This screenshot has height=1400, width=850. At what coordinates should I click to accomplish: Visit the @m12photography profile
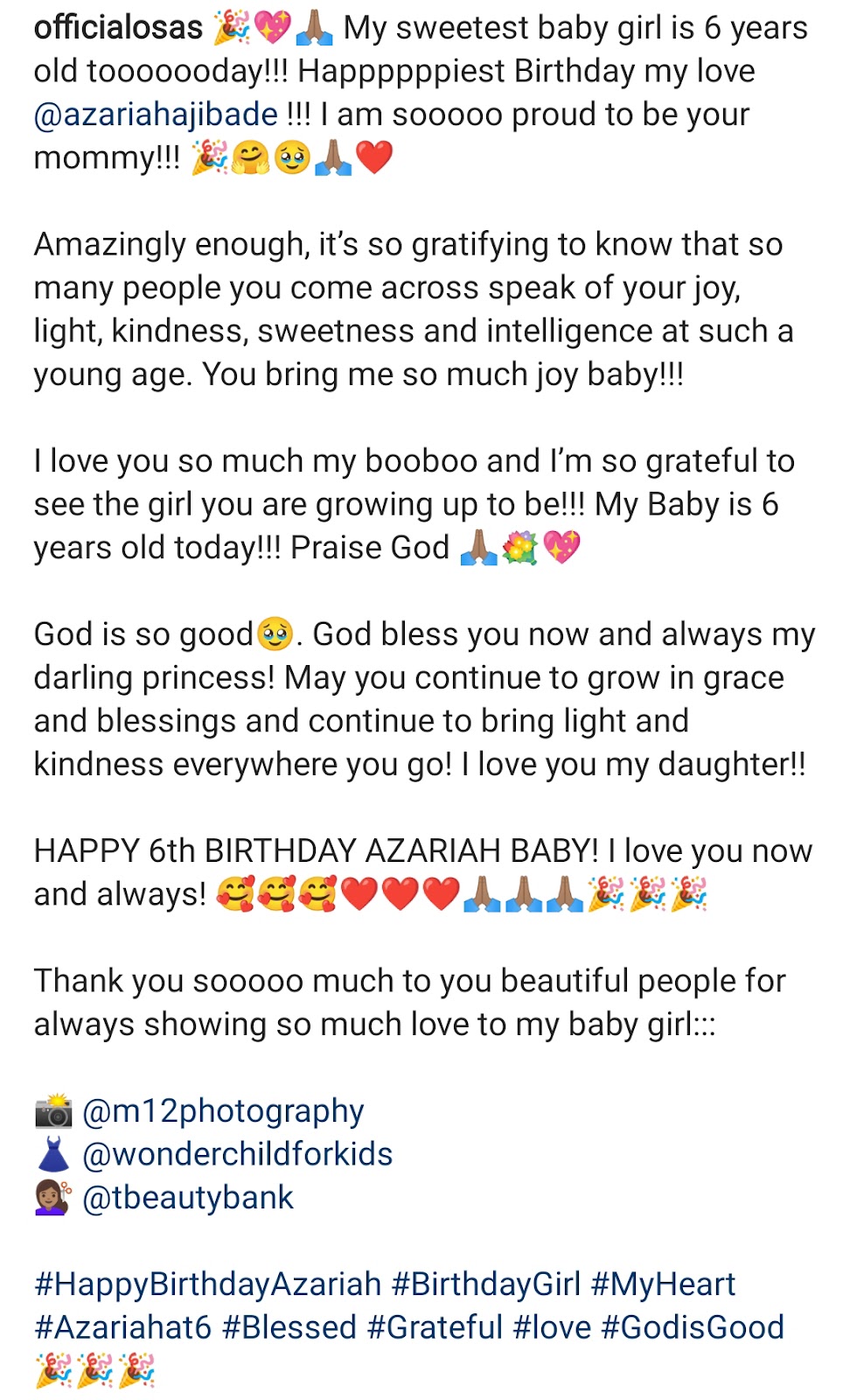point(223,1111)
